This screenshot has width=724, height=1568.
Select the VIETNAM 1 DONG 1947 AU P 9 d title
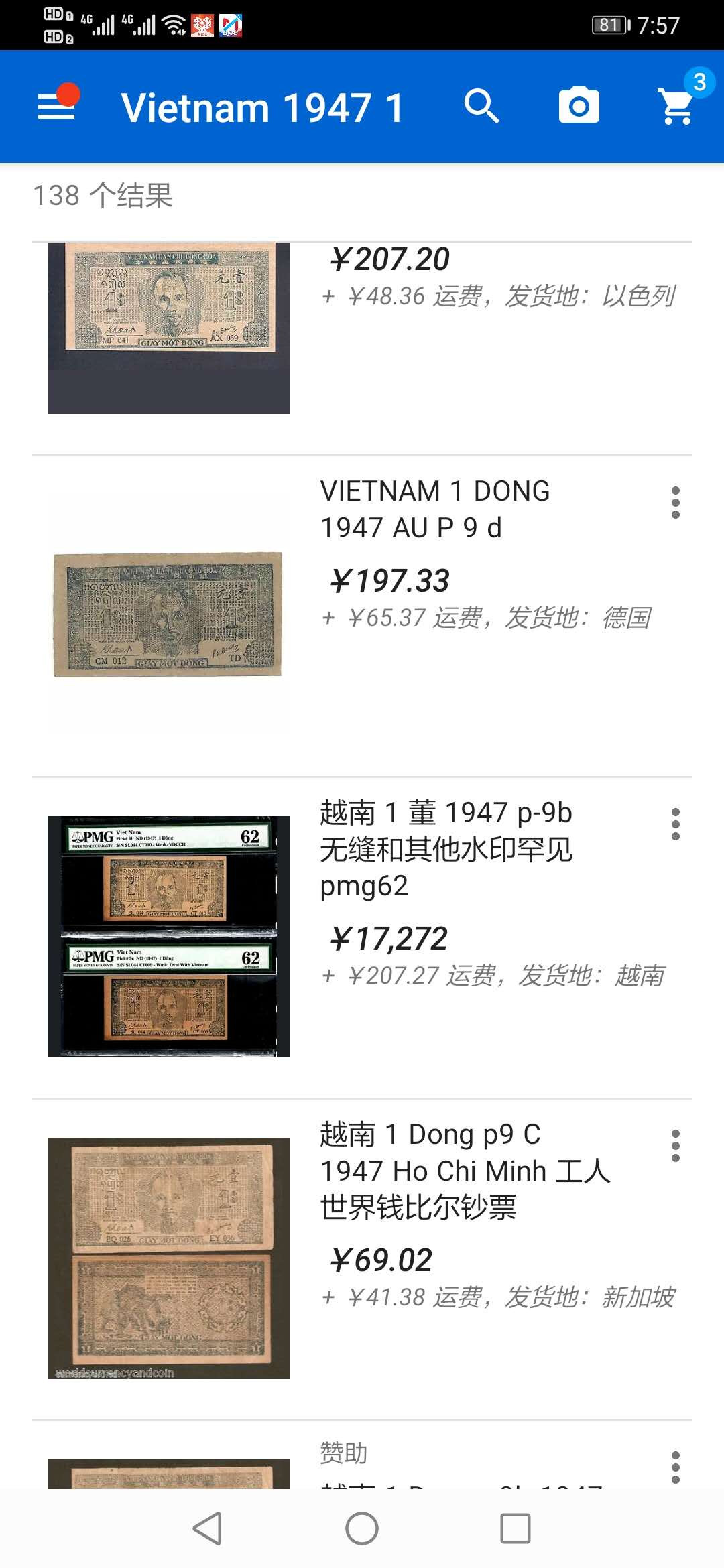434,508
